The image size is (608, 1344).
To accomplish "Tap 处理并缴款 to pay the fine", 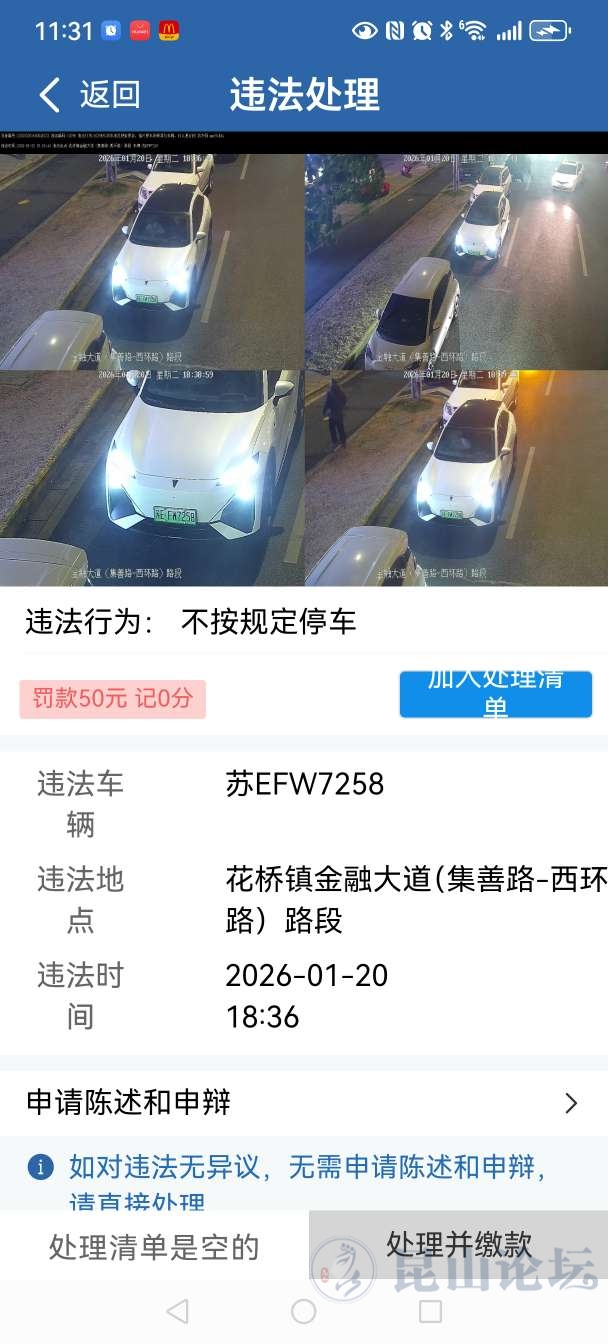I will click(458, 1245).
